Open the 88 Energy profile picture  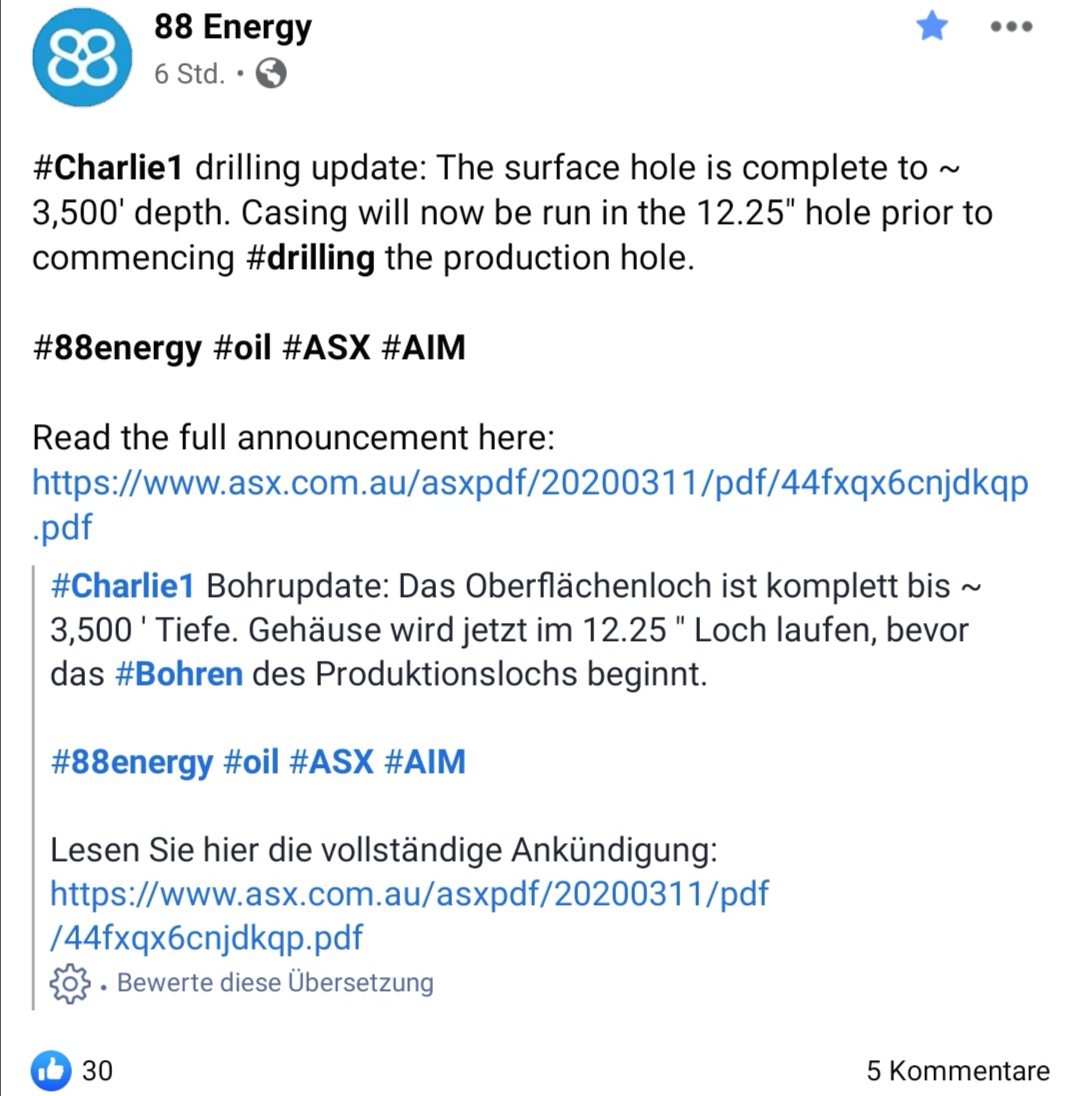coord(82,56)
